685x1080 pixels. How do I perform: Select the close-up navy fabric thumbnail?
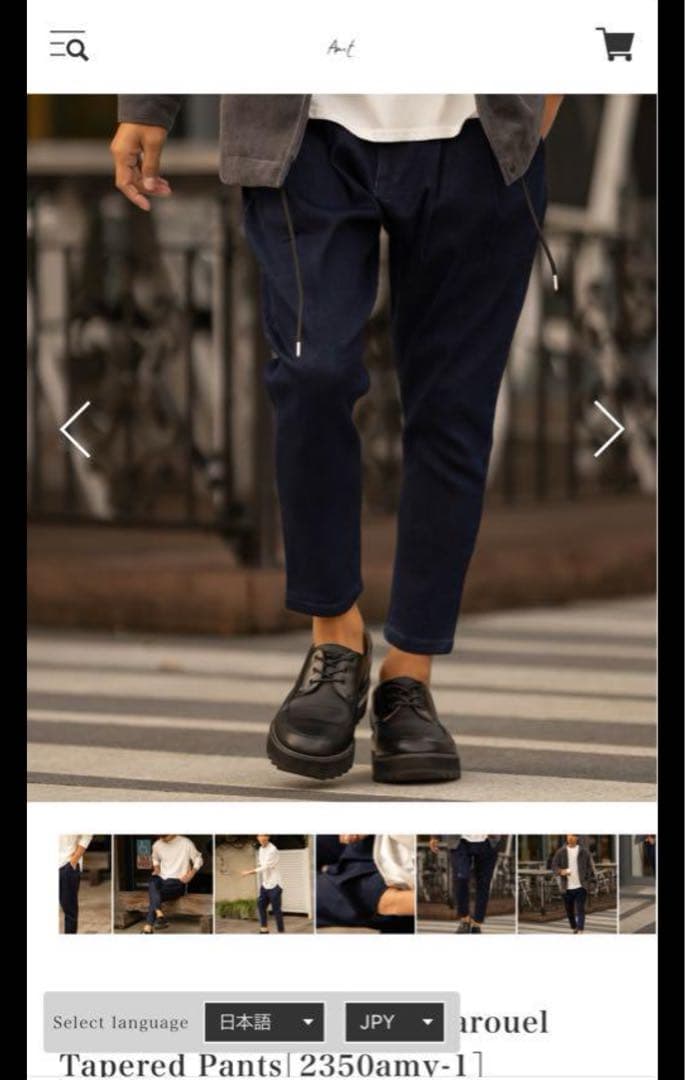point(365,884)
